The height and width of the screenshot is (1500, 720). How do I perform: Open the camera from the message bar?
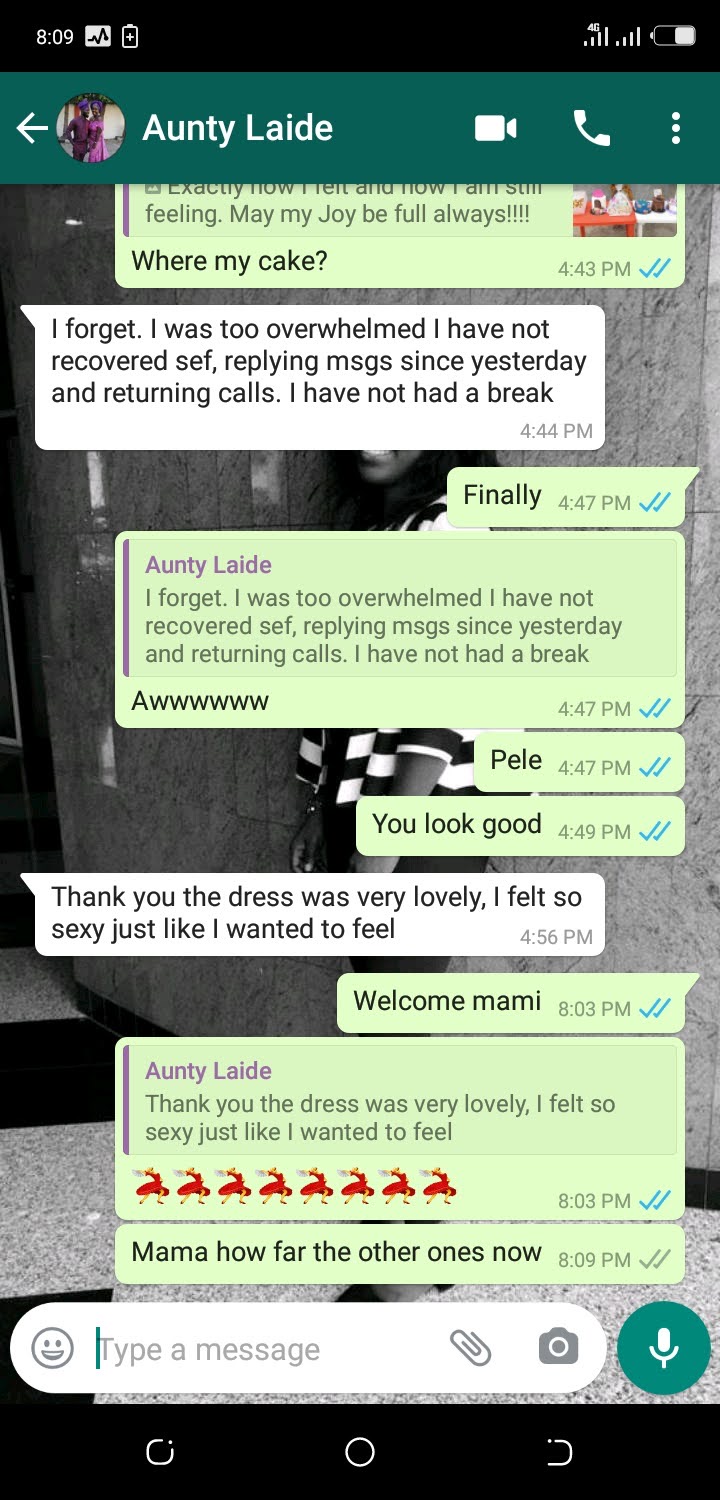pyautogui.click(x=558, y=1348)
